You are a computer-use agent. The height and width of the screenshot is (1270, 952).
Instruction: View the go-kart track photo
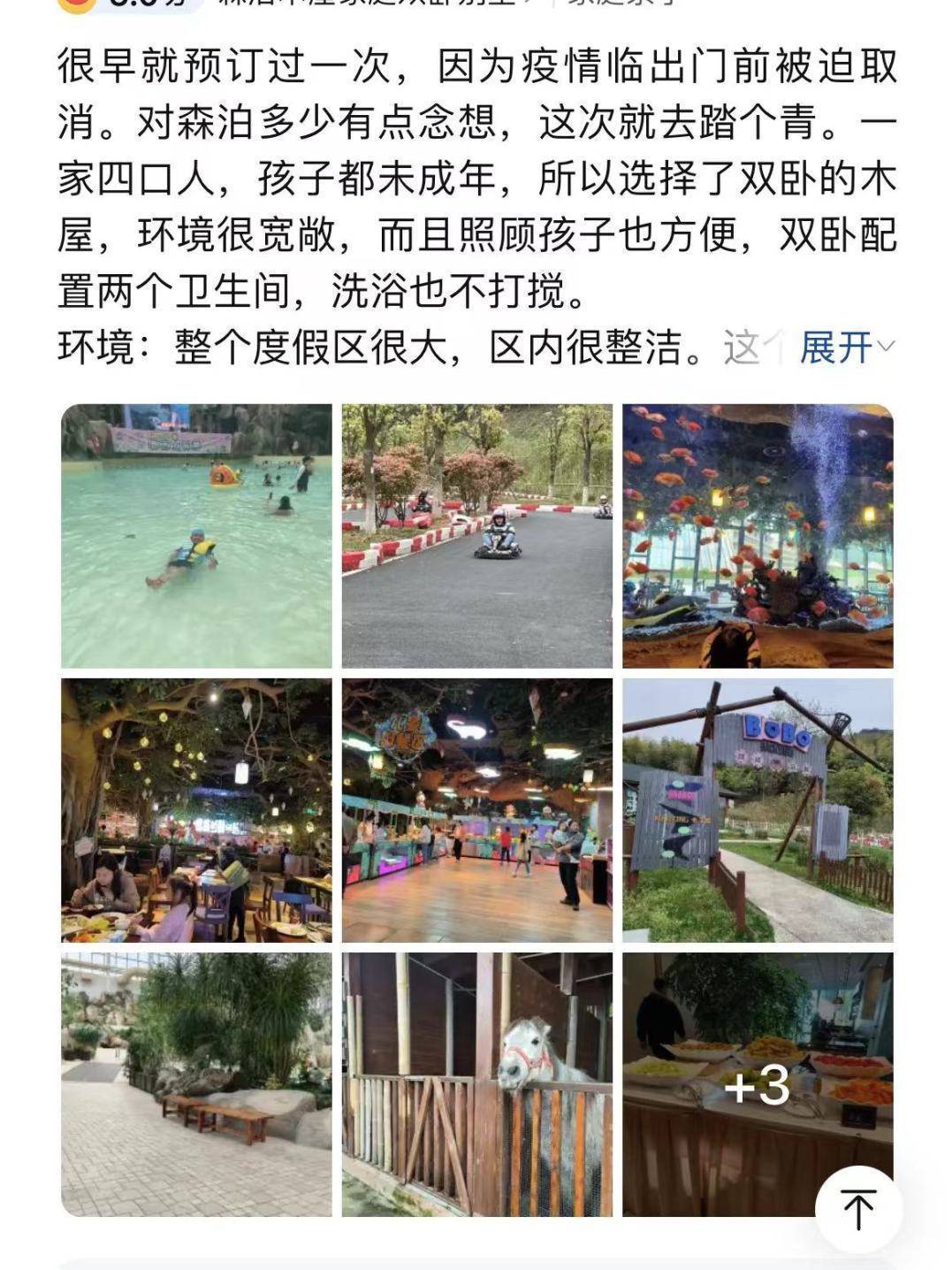click(477, 536)
